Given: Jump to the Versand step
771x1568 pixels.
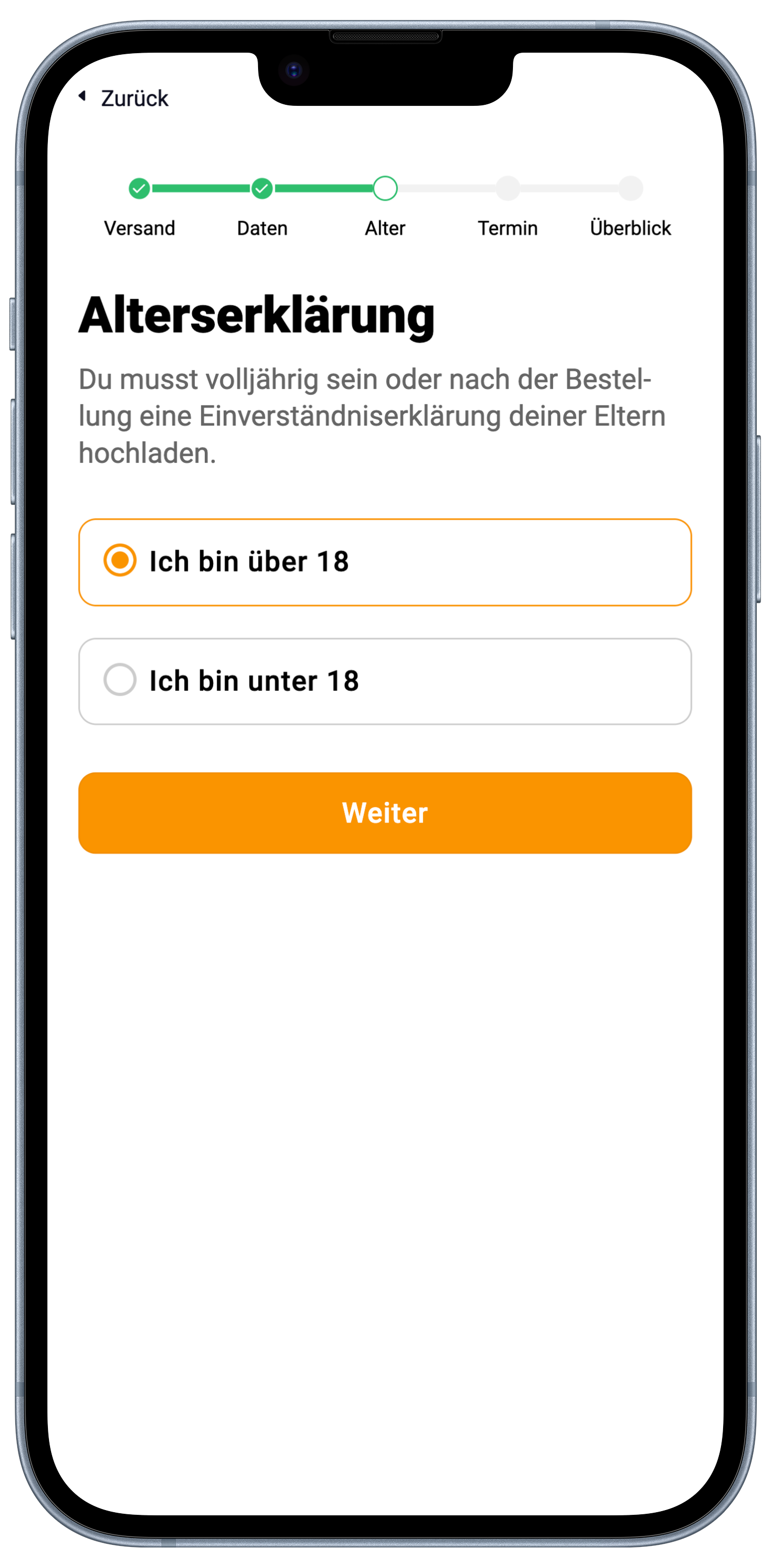Looking at the screenshot, I should tap(140, 190).
